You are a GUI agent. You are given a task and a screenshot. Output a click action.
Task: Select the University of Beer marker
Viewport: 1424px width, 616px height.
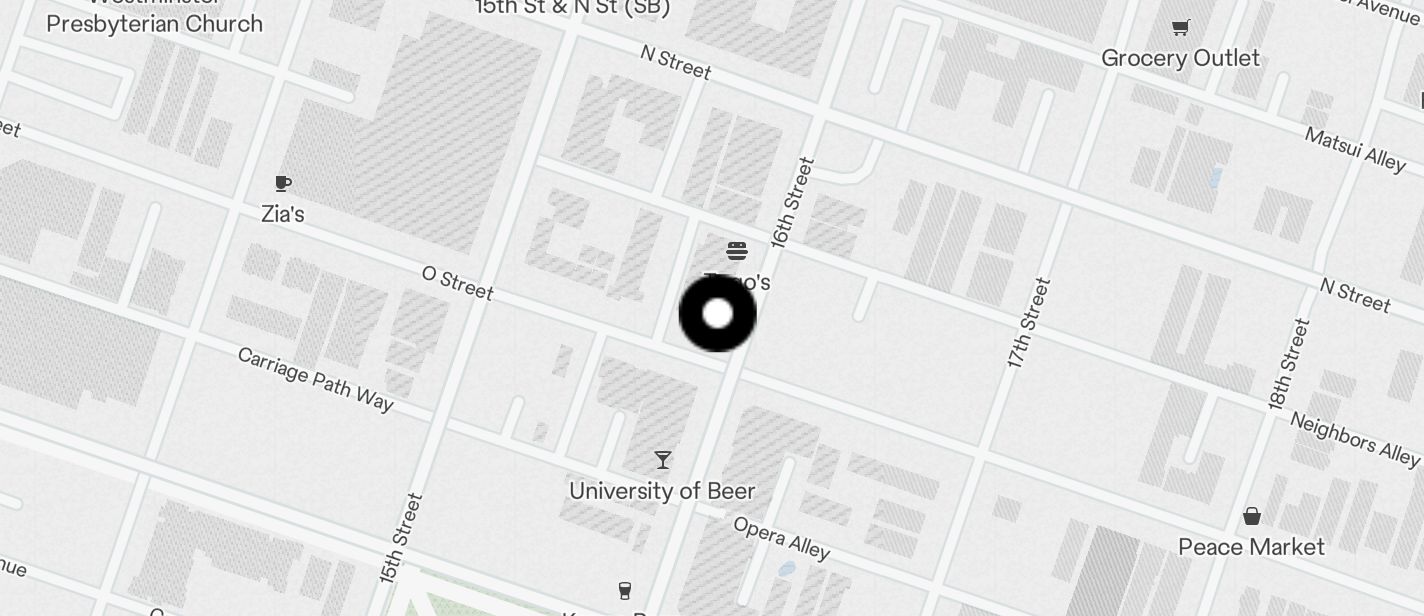tap(663, 461)
